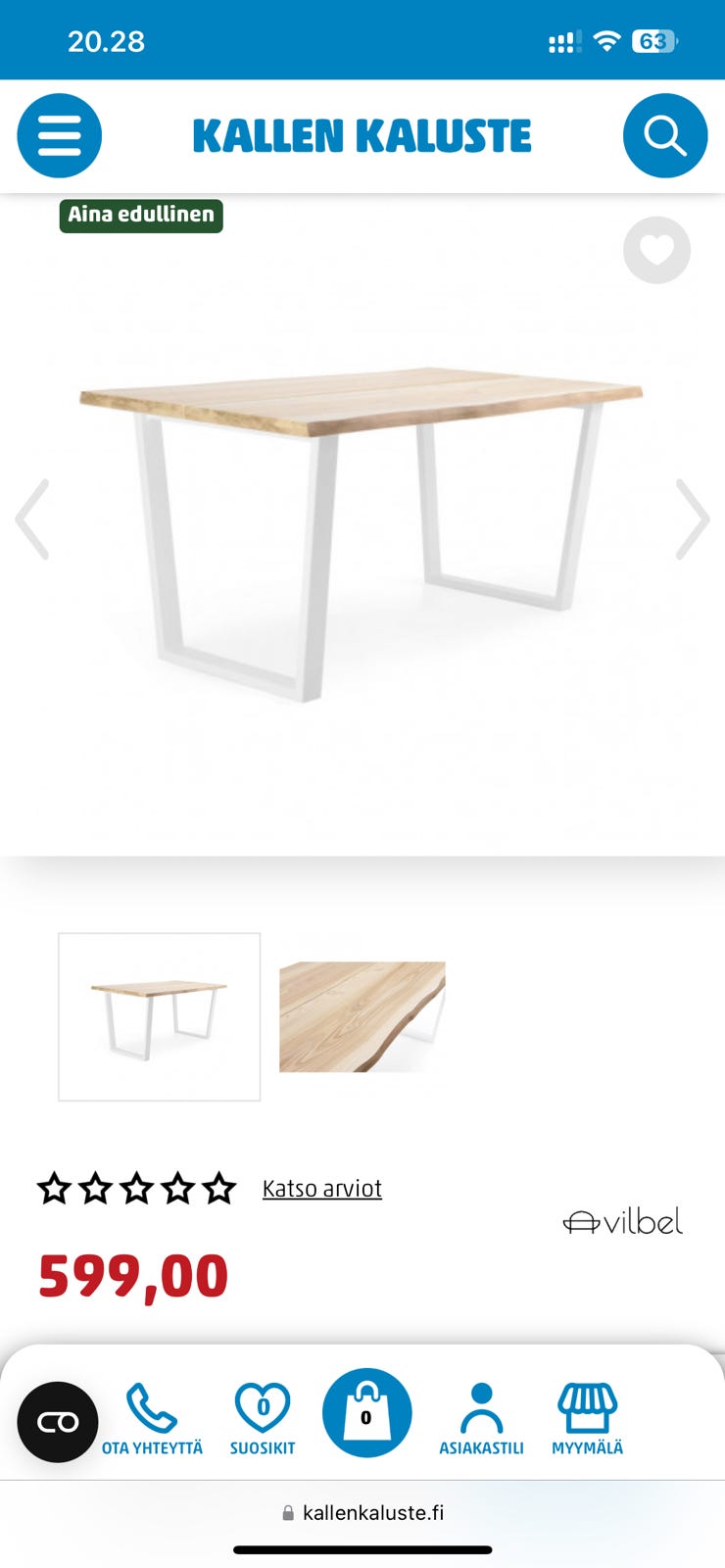Open the search magnifier
Viewport: 725px width, 1568px height.
tap(665, 135)
